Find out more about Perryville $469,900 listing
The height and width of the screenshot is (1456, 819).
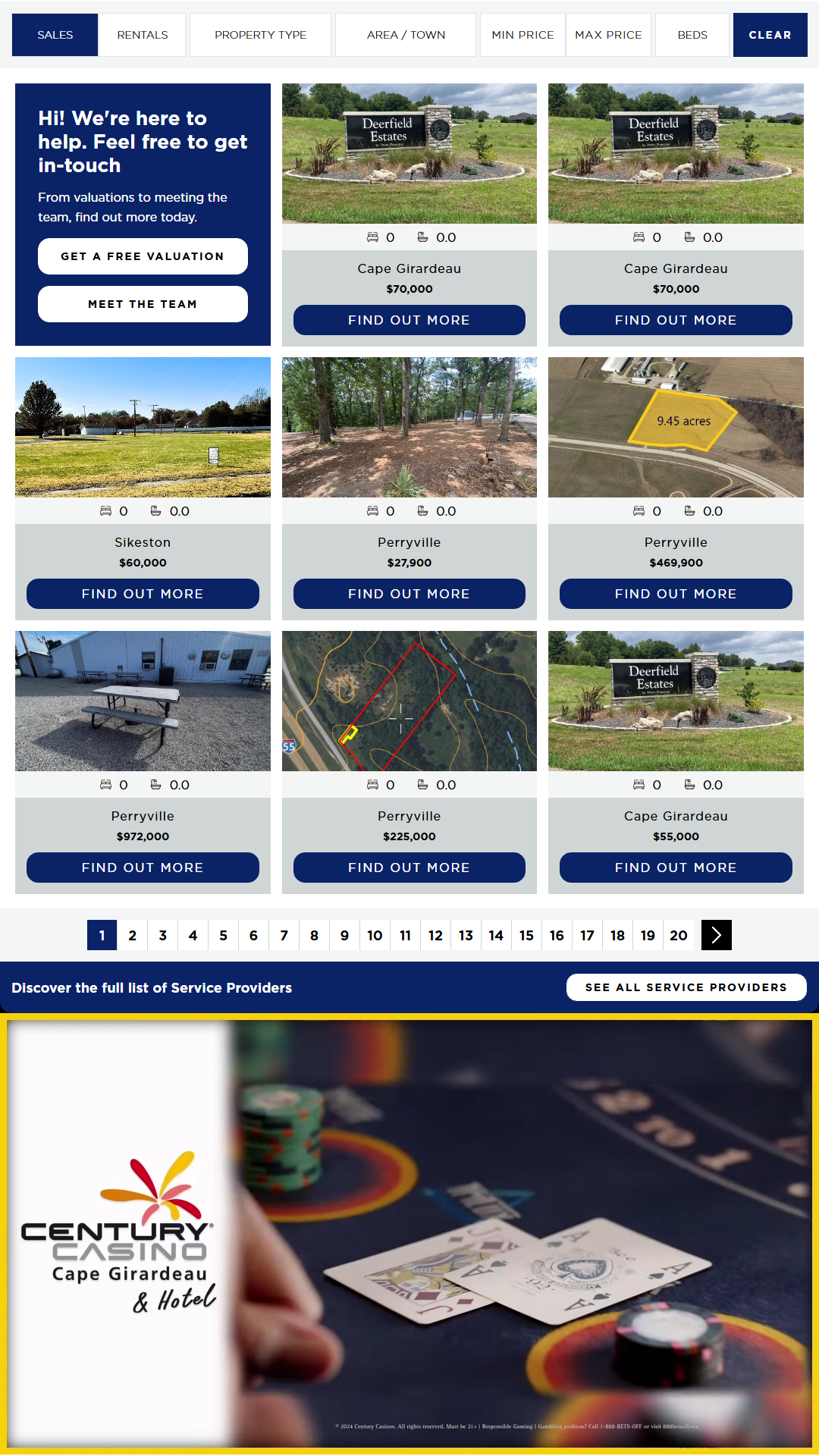click(676, 594)
